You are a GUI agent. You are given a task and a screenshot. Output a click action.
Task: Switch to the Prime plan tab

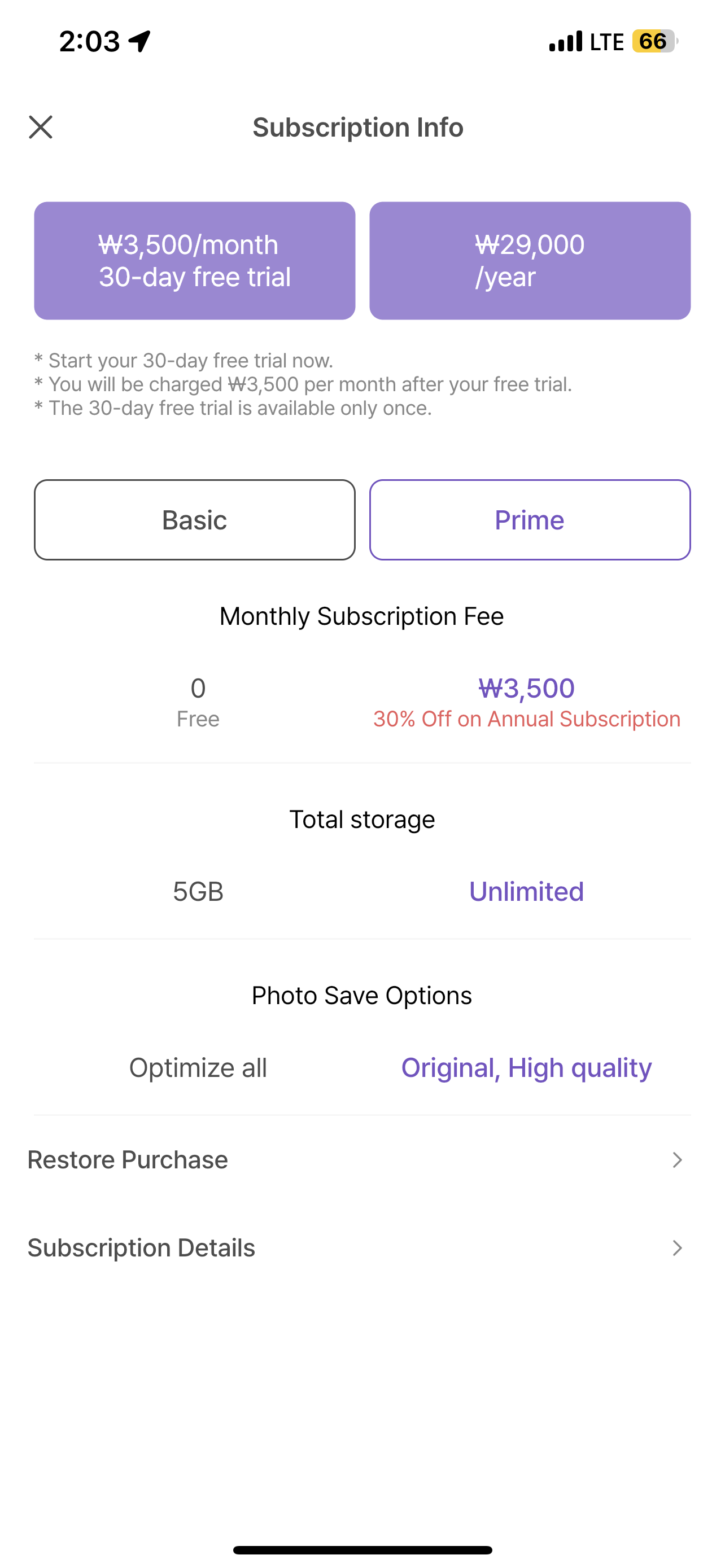[x=530, y=520]
